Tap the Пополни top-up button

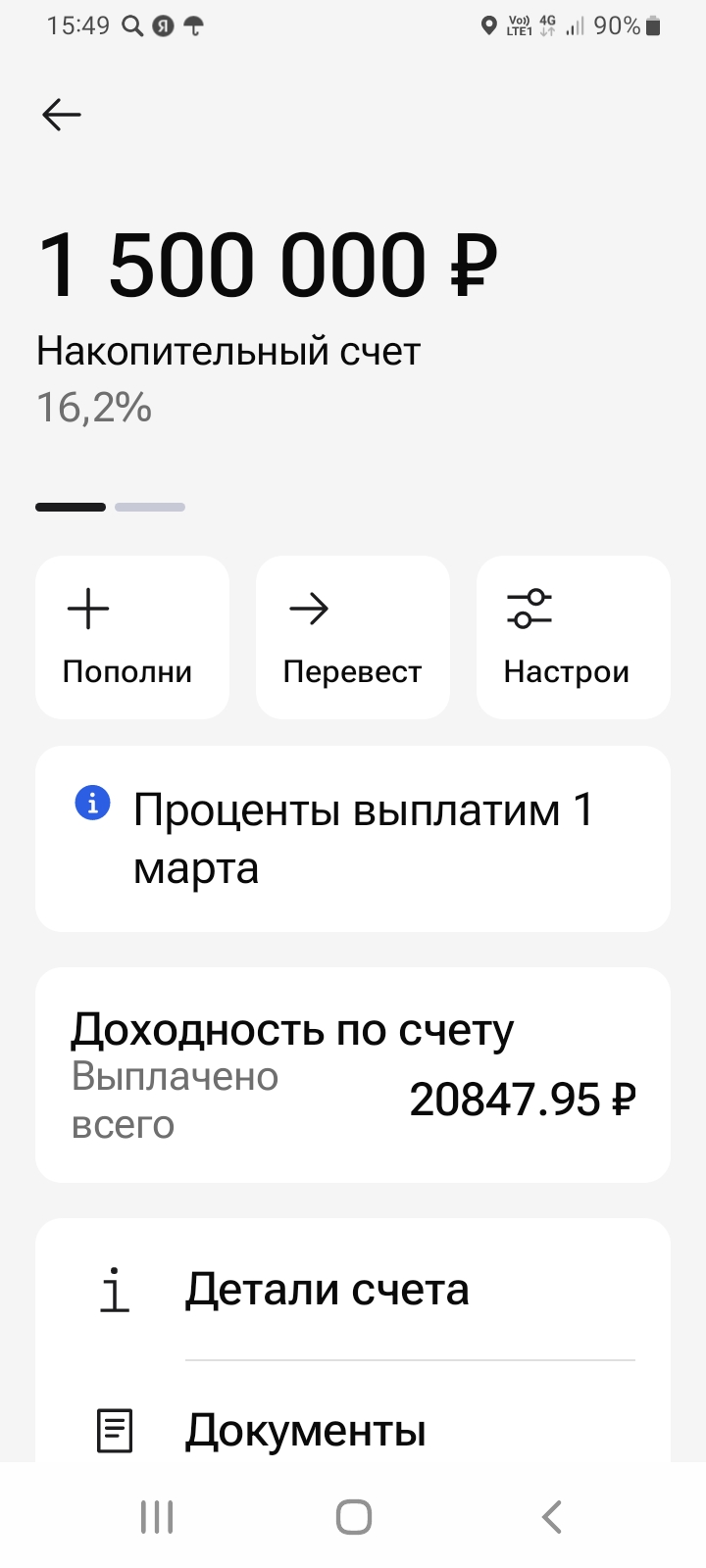(x=132, y=637)
